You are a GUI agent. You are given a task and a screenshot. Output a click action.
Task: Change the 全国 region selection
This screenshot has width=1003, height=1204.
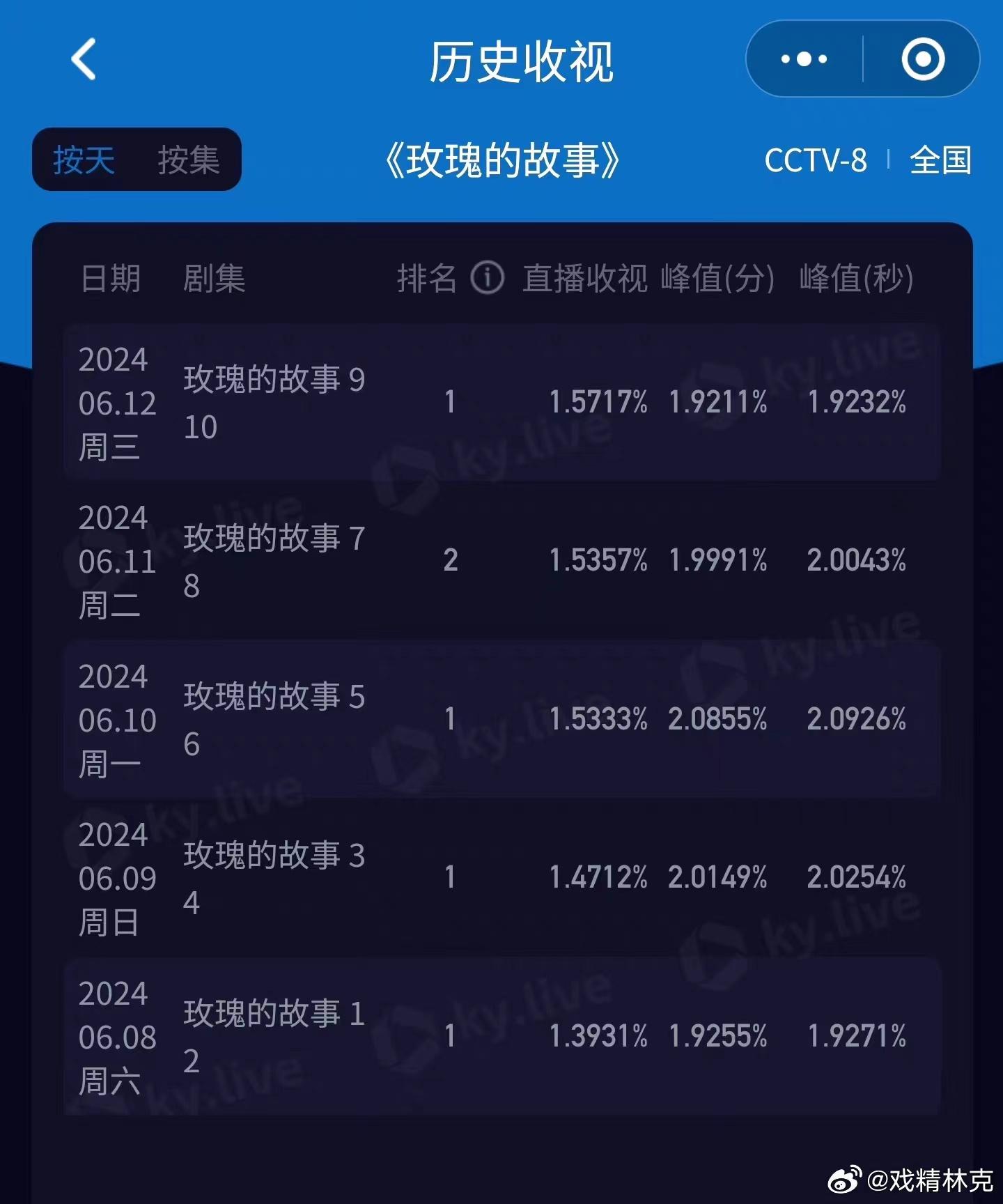click(940, 160)
